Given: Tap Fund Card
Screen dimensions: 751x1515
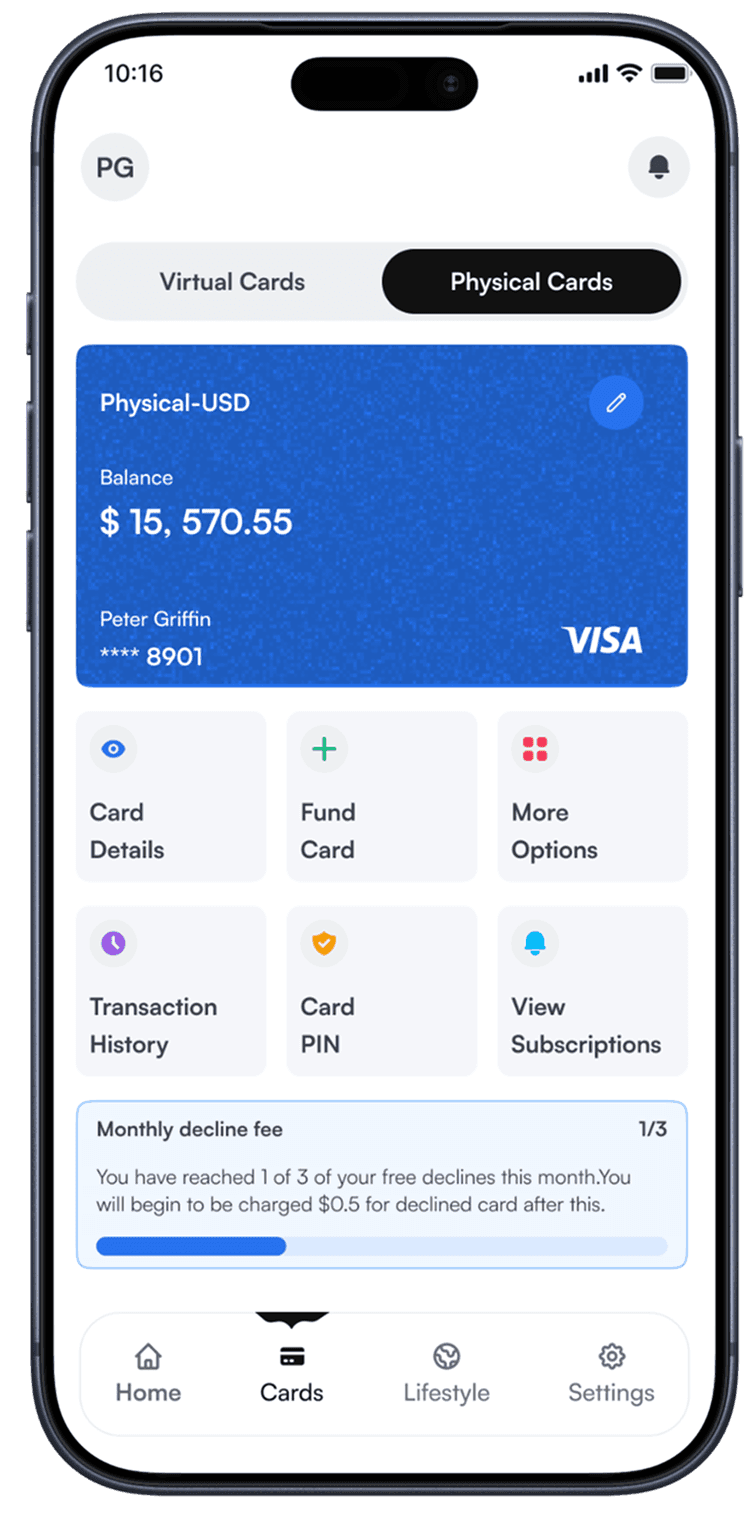Looking at the screenshot, I should pyautogui.click(x=381, y=796).
